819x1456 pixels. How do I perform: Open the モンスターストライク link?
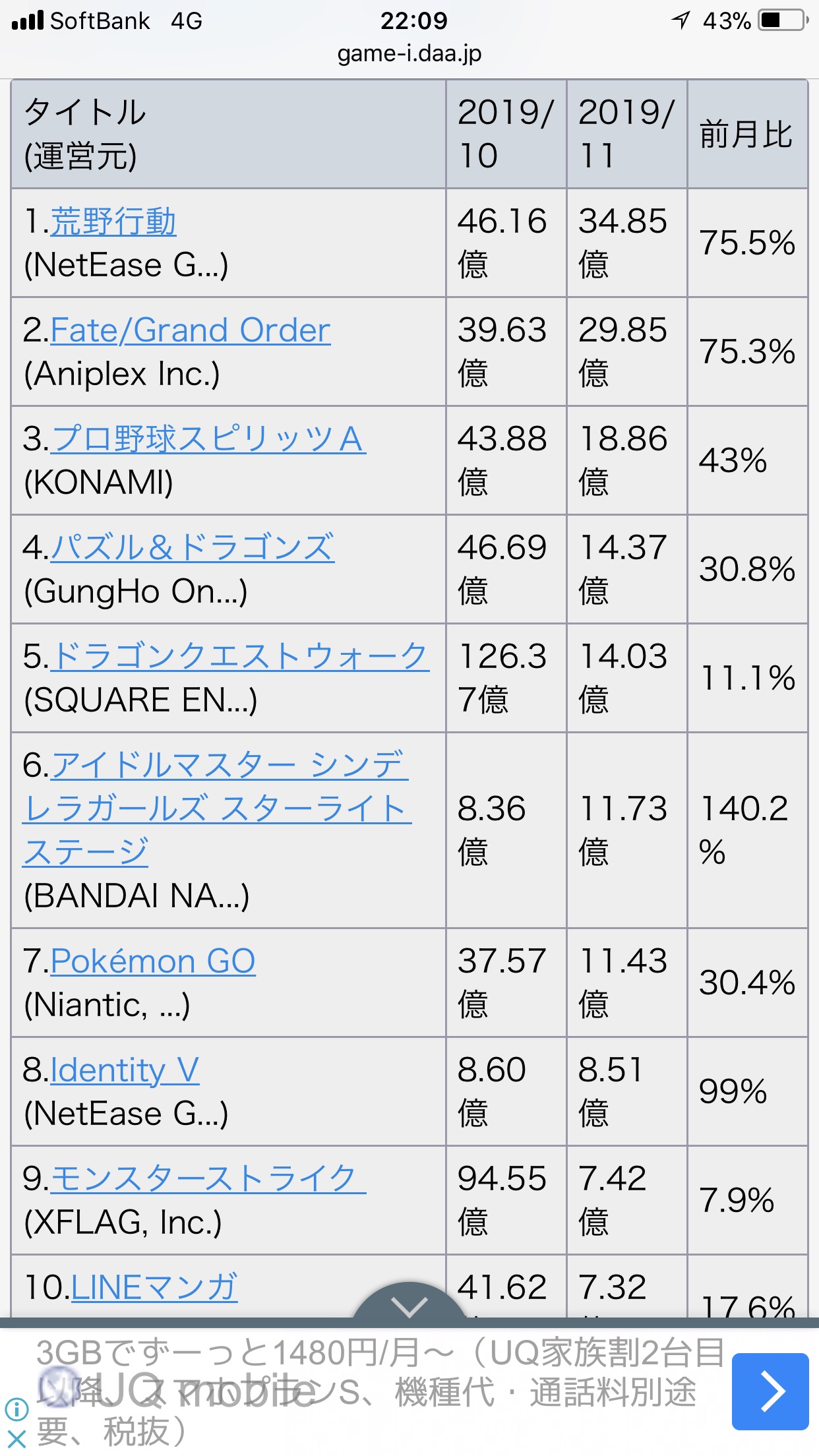[x=208, y=1179]
